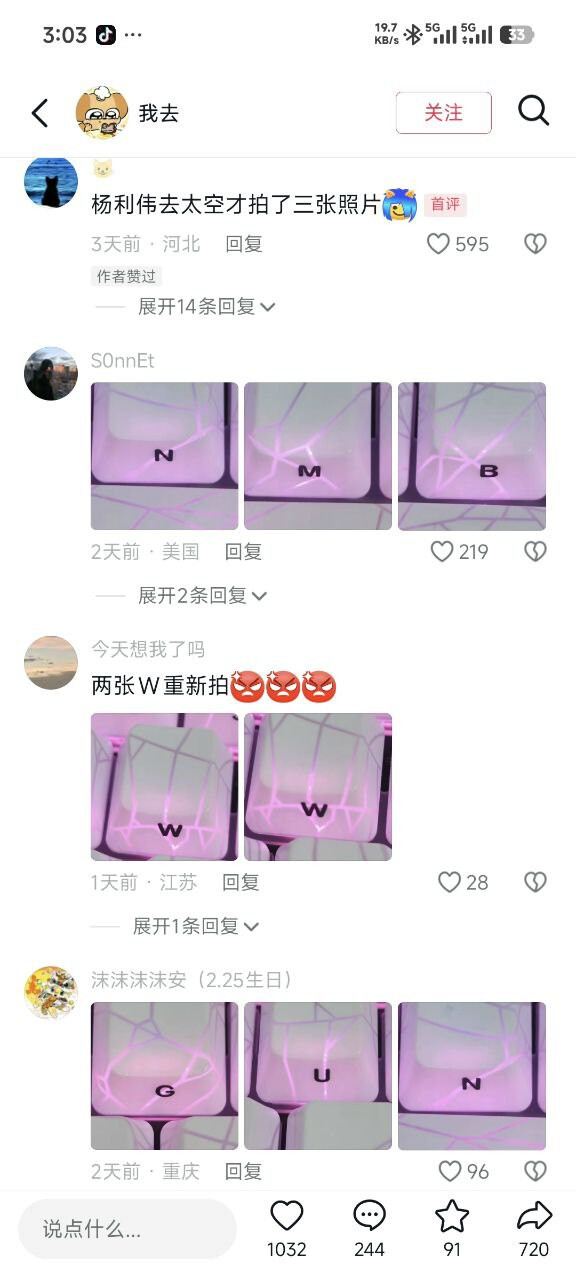Open the G key image by 沫沫沫沫安

[x=165, y=1076]
